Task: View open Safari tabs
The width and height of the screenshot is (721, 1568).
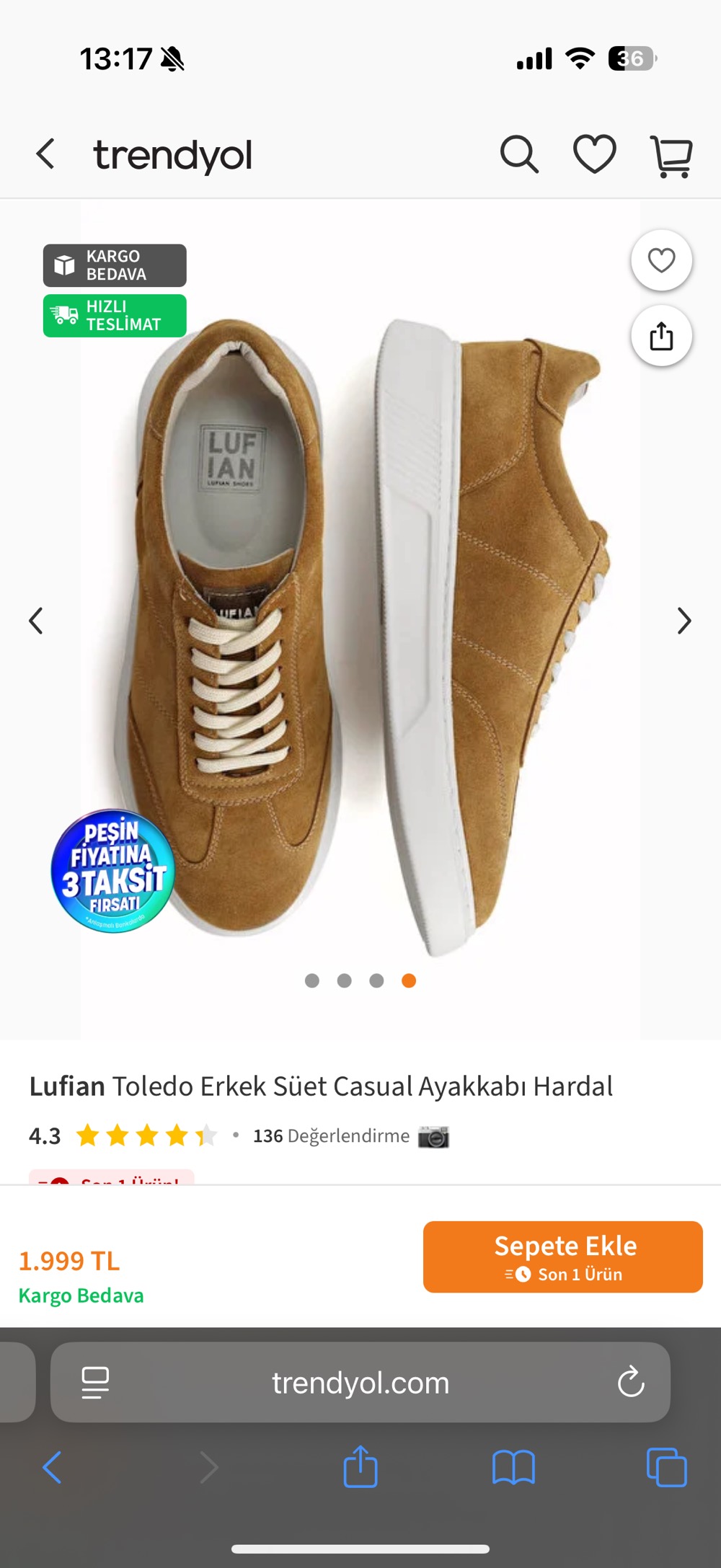Action: (667, 1467)
